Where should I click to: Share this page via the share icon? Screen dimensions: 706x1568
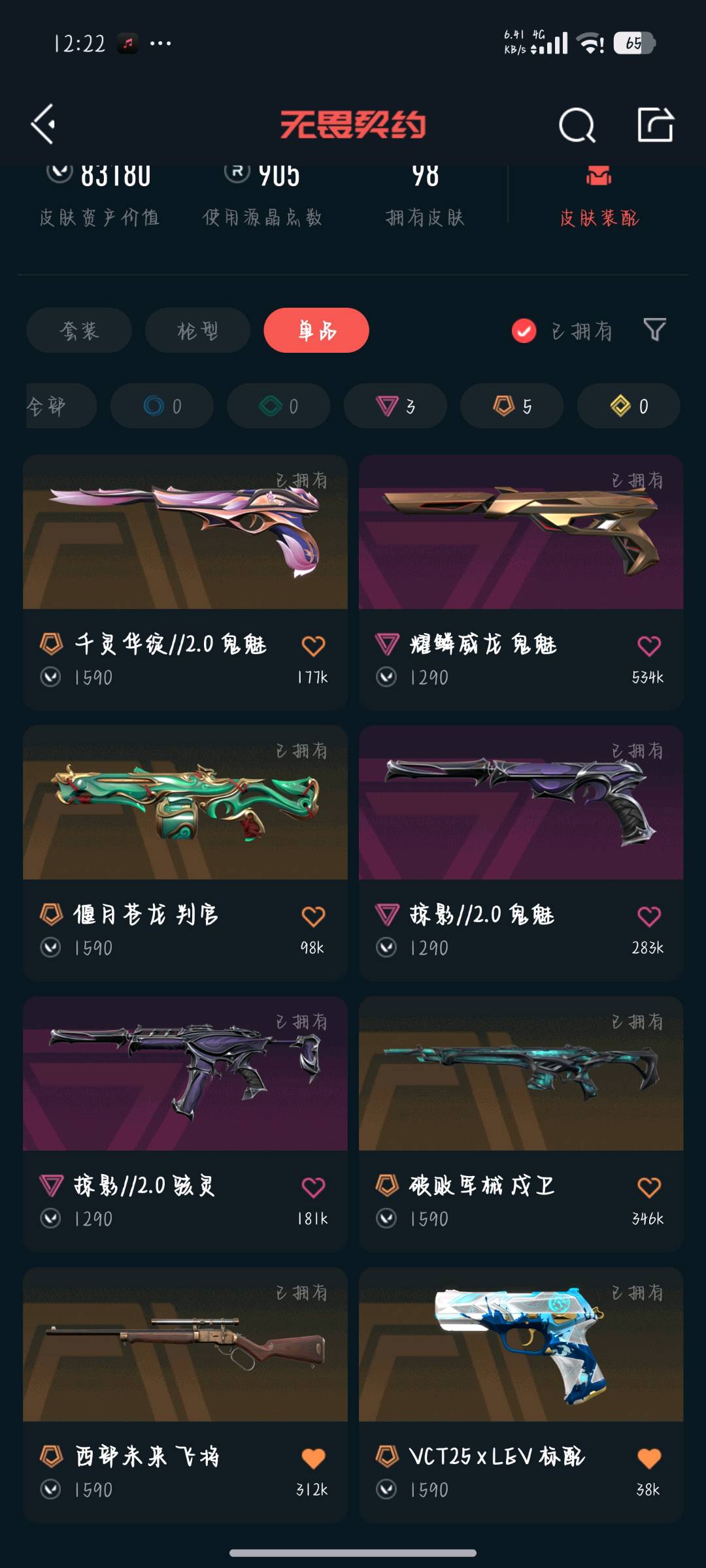pos(655,124)
